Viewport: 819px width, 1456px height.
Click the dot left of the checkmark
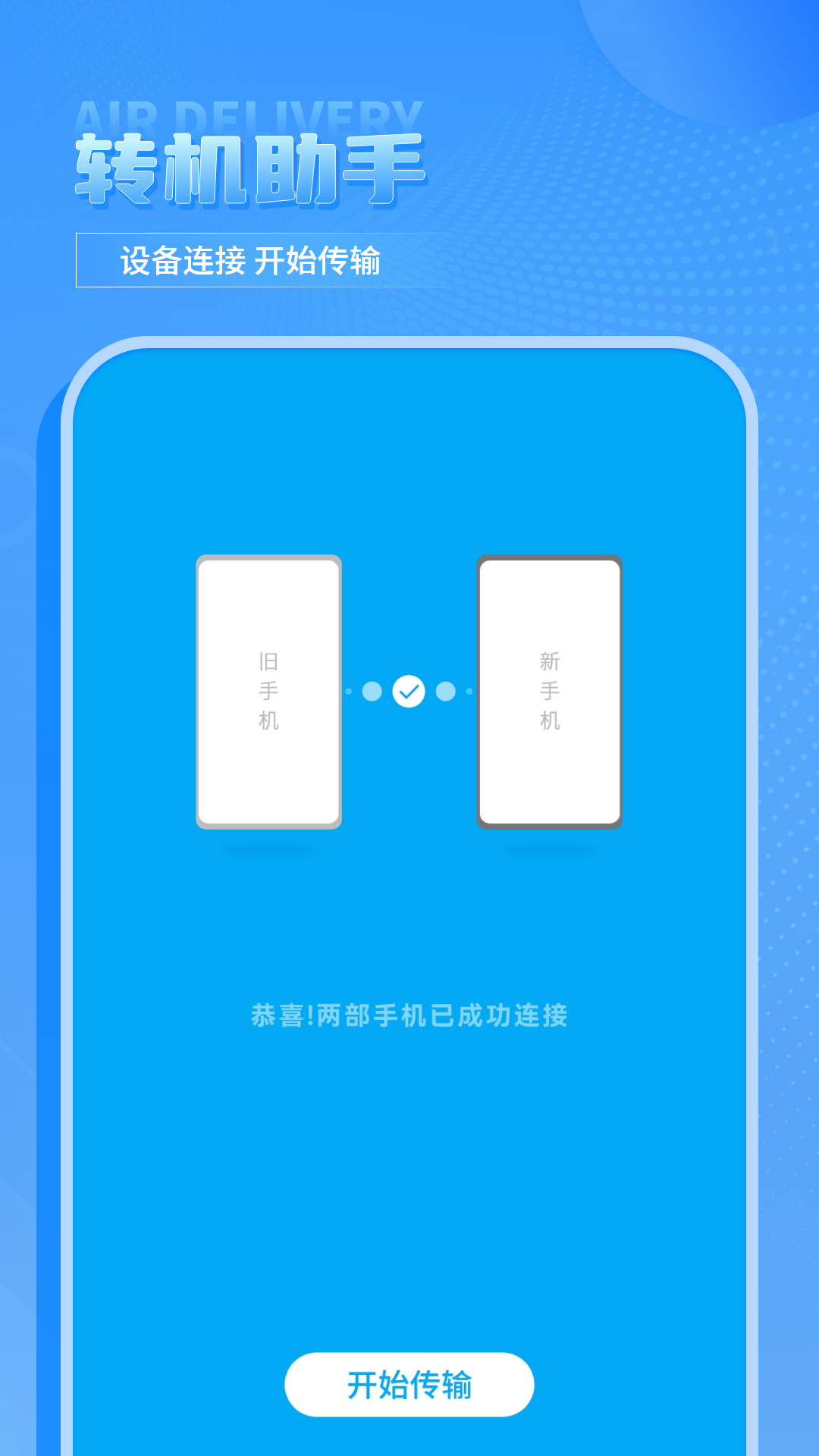coord(373,690)
